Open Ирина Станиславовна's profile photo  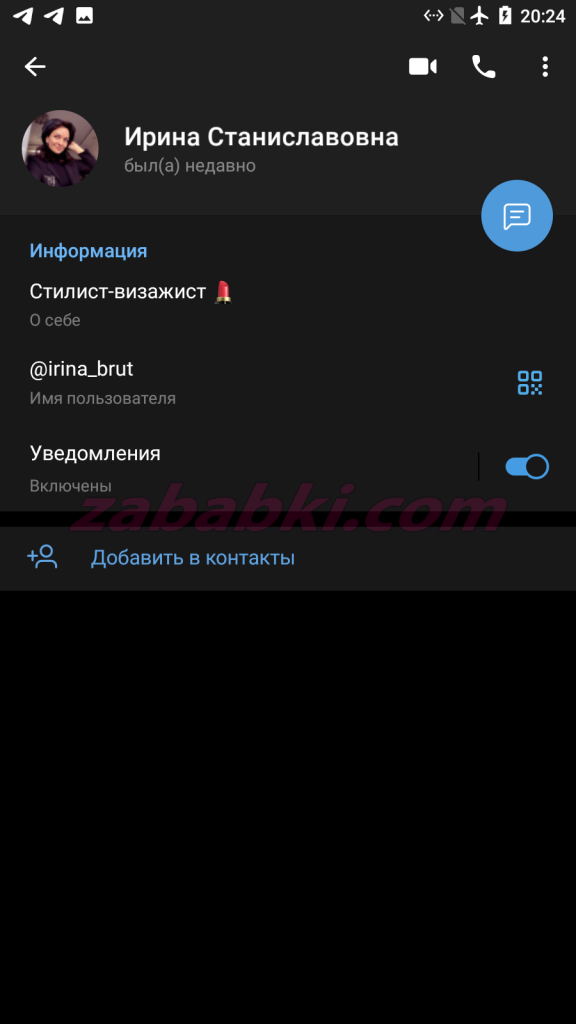click(x=60, y=148)
